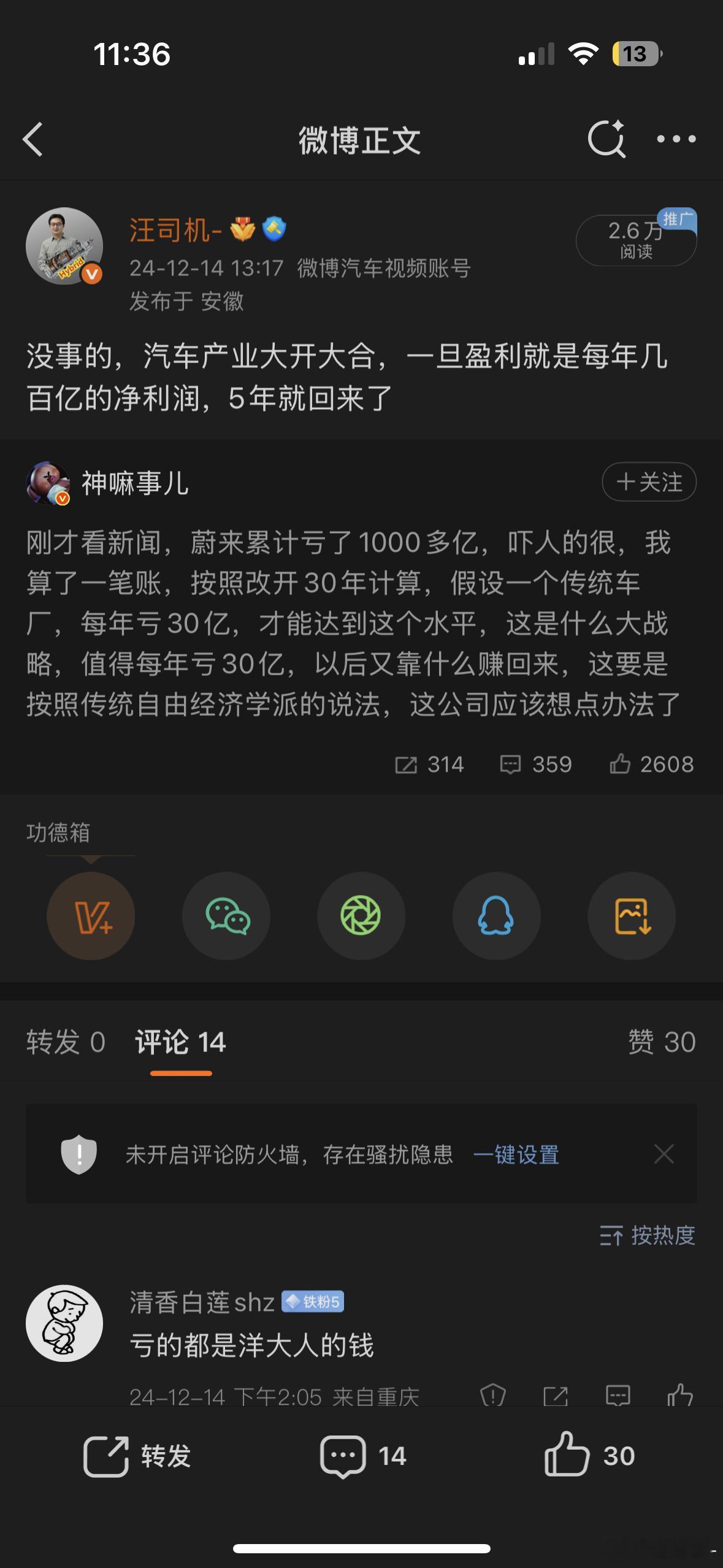Screen dimensions: 723x1568
Task: Follow 神嘛事儿 via the 关注 button
Action: tap(648, 482)
